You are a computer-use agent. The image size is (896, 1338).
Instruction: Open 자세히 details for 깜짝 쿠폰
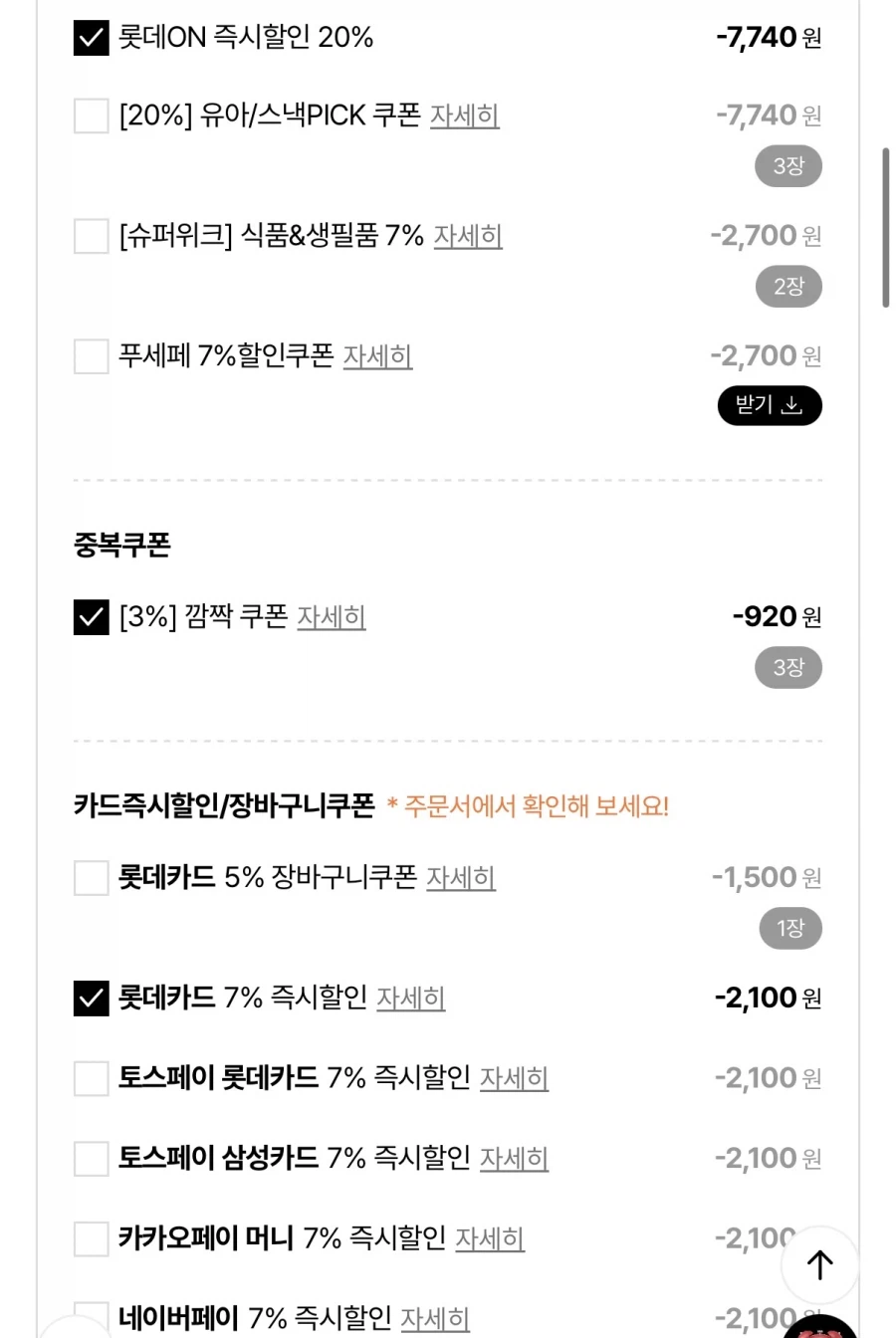point(332,618)
